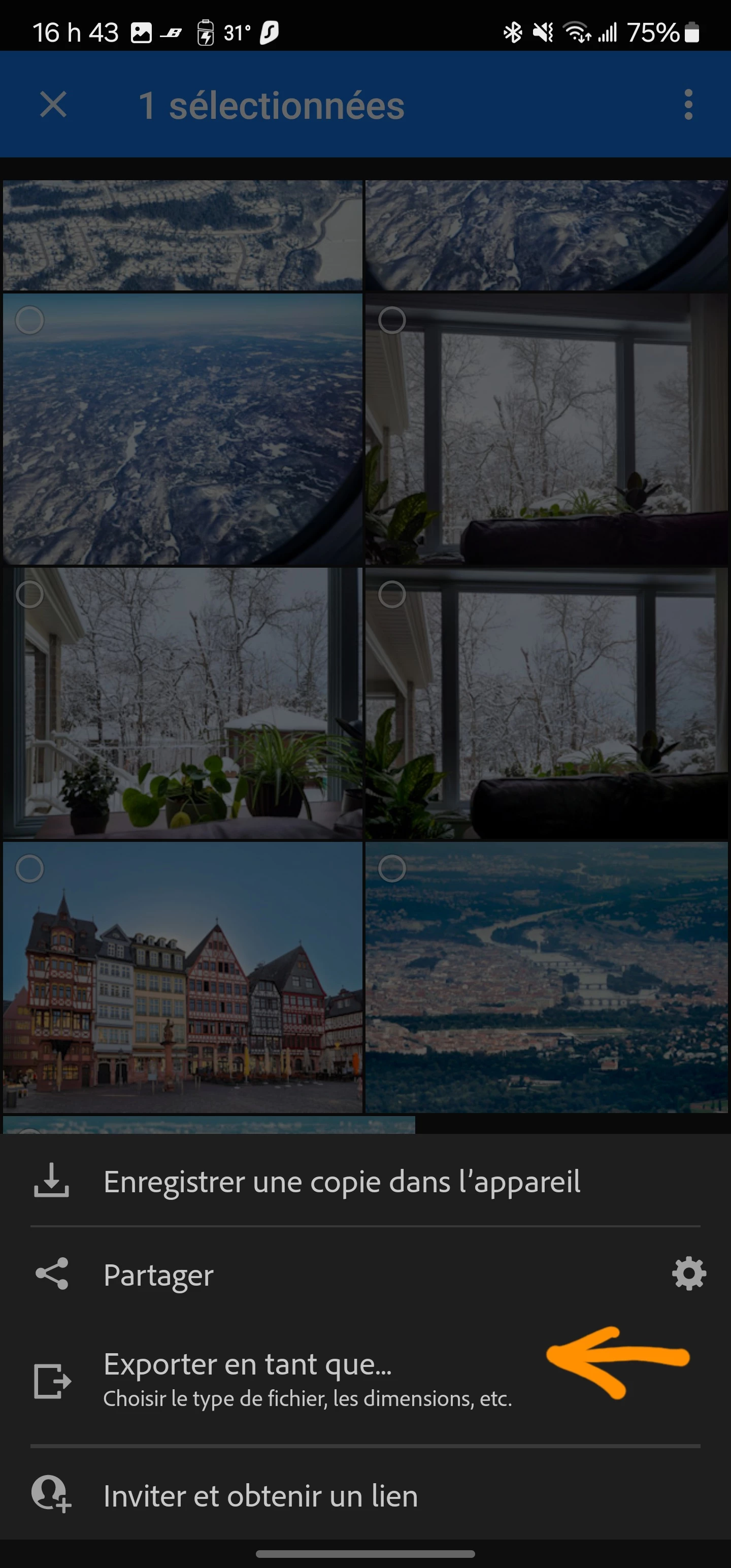This screenshot has width=731, height=1568.
Task: Select the snowy porch with plants photo
Action: [x=183, y=703]
